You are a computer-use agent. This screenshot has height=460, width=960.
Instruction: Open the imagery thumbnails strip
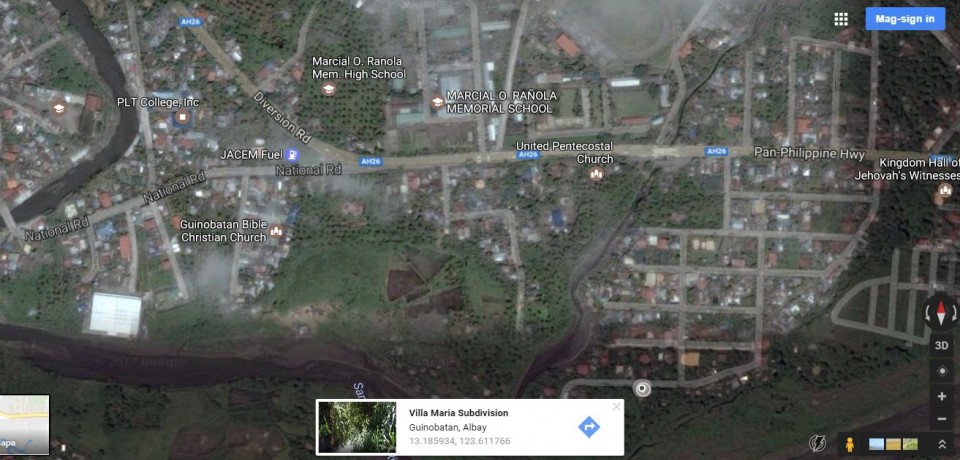[x=893, y=443]
